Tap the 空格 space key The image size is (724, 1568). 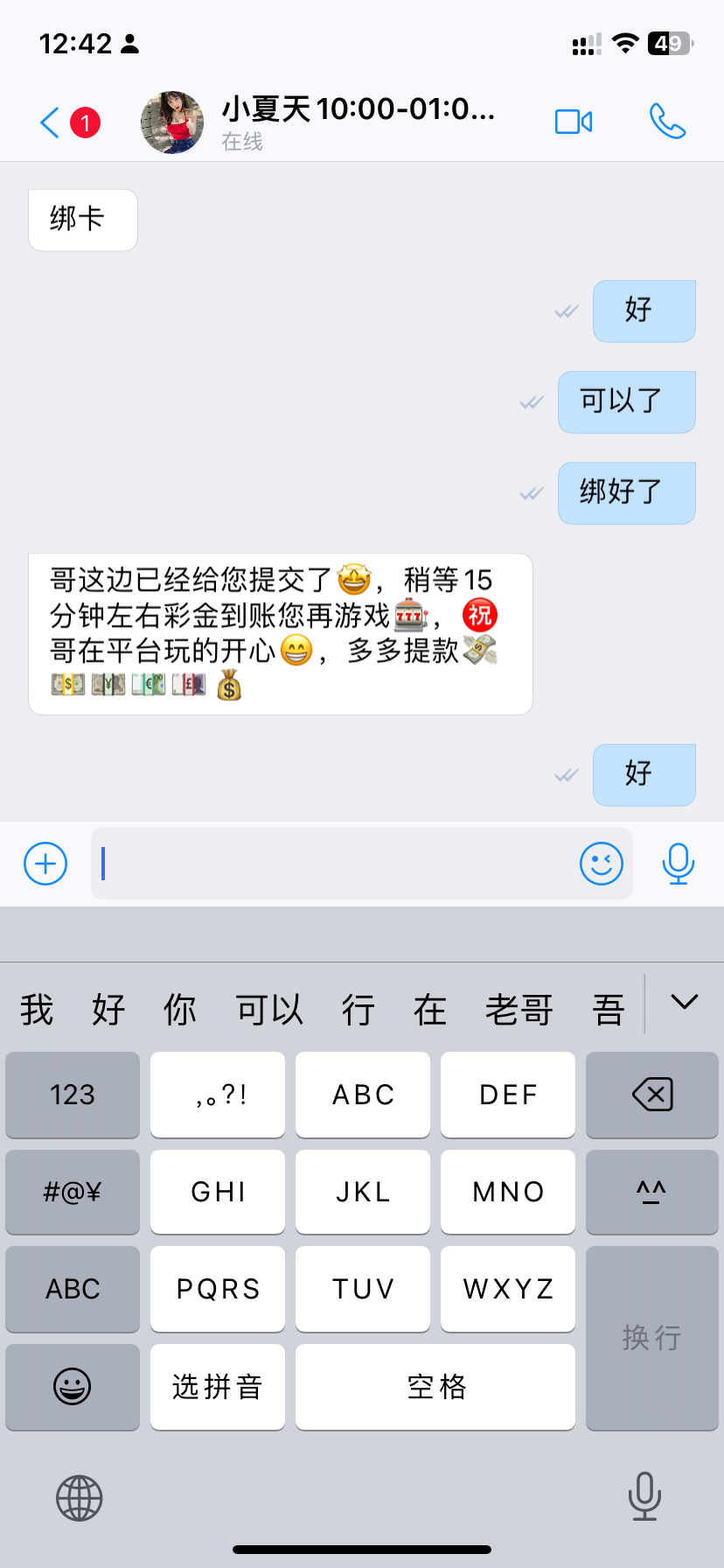coord(435,1387)
